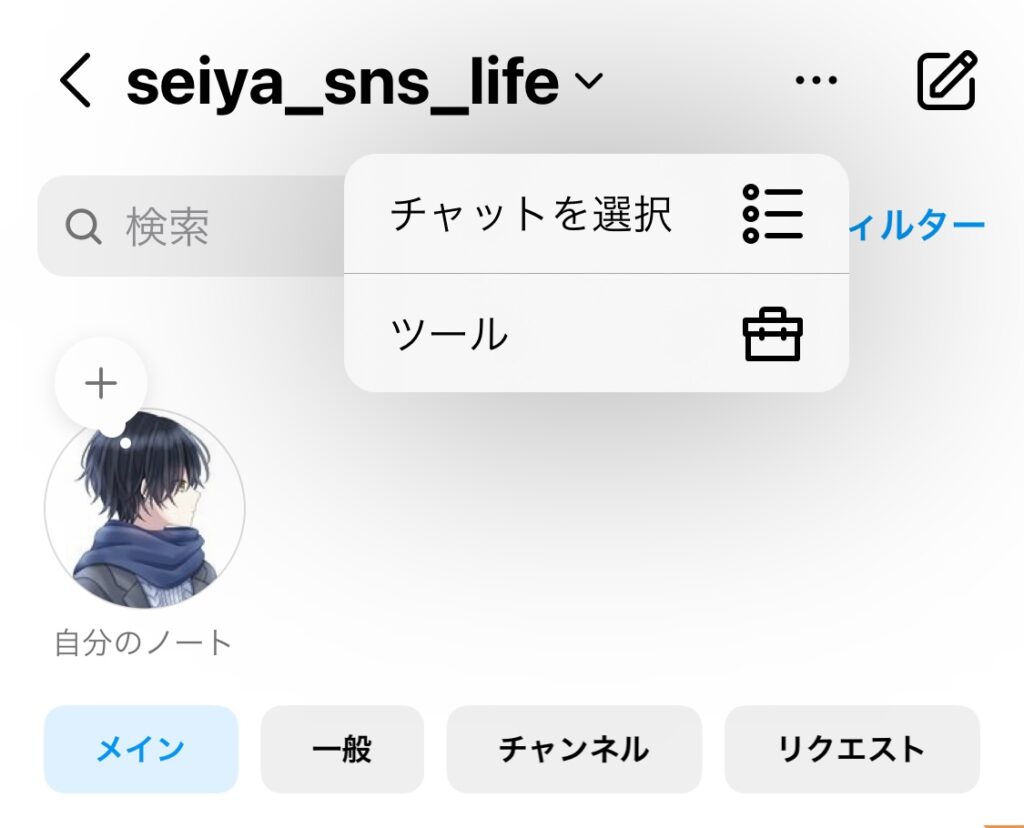1024x828 pixels.
Task: Open the フィルター filter link
Action: click(920, 227)
